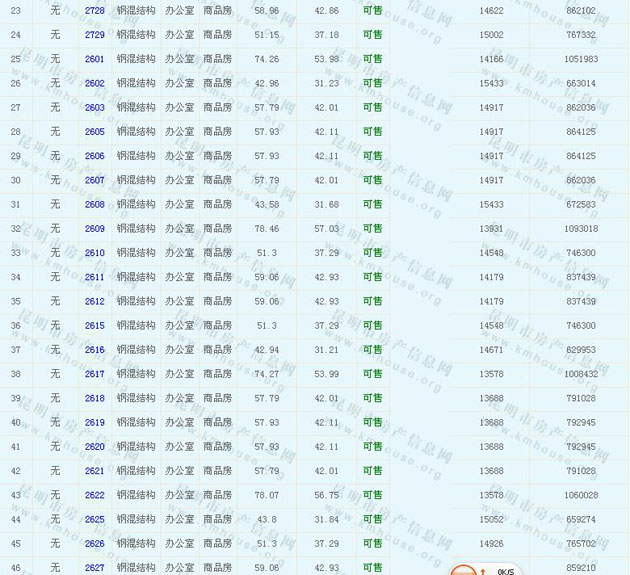Image resolution: width=630 pixels, height=575 pixels.
Task: Select the 2619 room number
Action: [95, 423]
